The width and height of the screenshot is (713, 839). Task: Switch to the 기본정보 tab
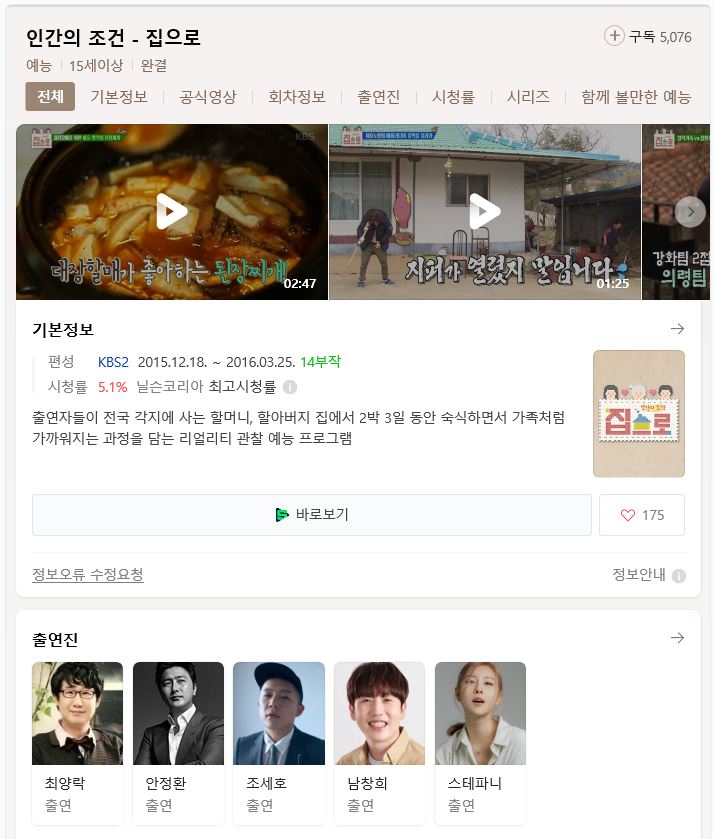click(119, 97)
